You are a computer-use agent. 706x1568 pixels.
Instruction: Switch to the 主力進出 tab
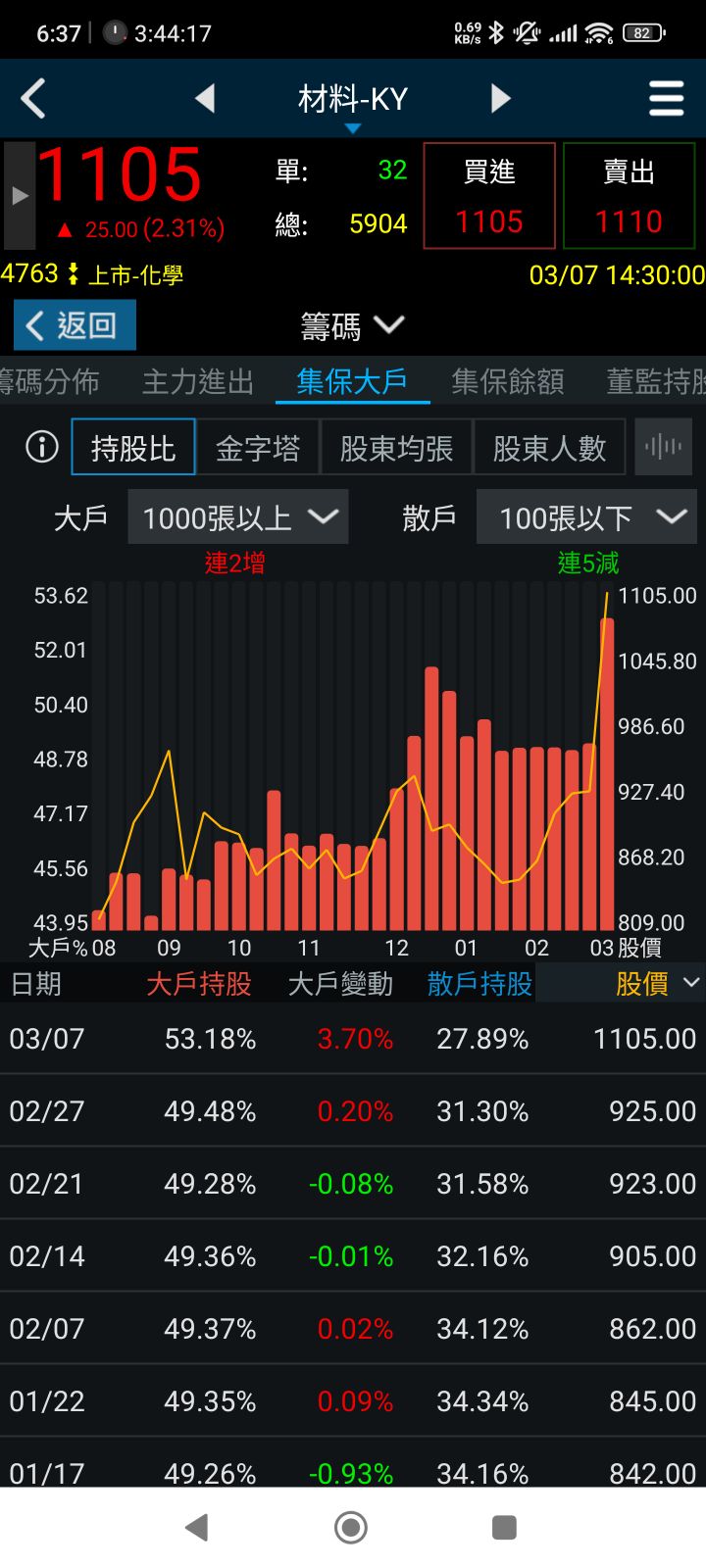tap(198, 381)
